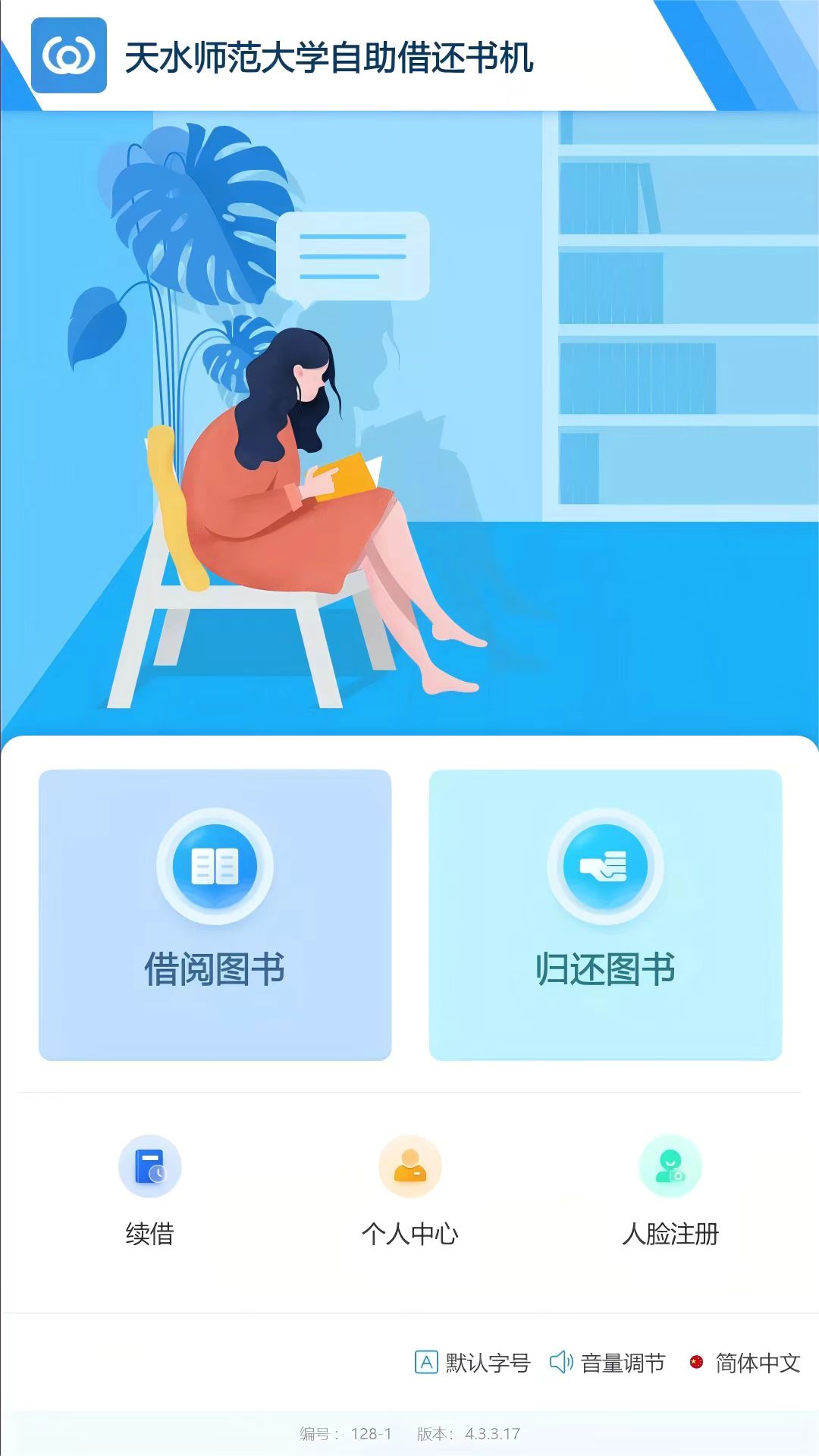Open 音量调节 volume adjustment
Viewport: 819px width, 1456px height.
pos(607,1363)
